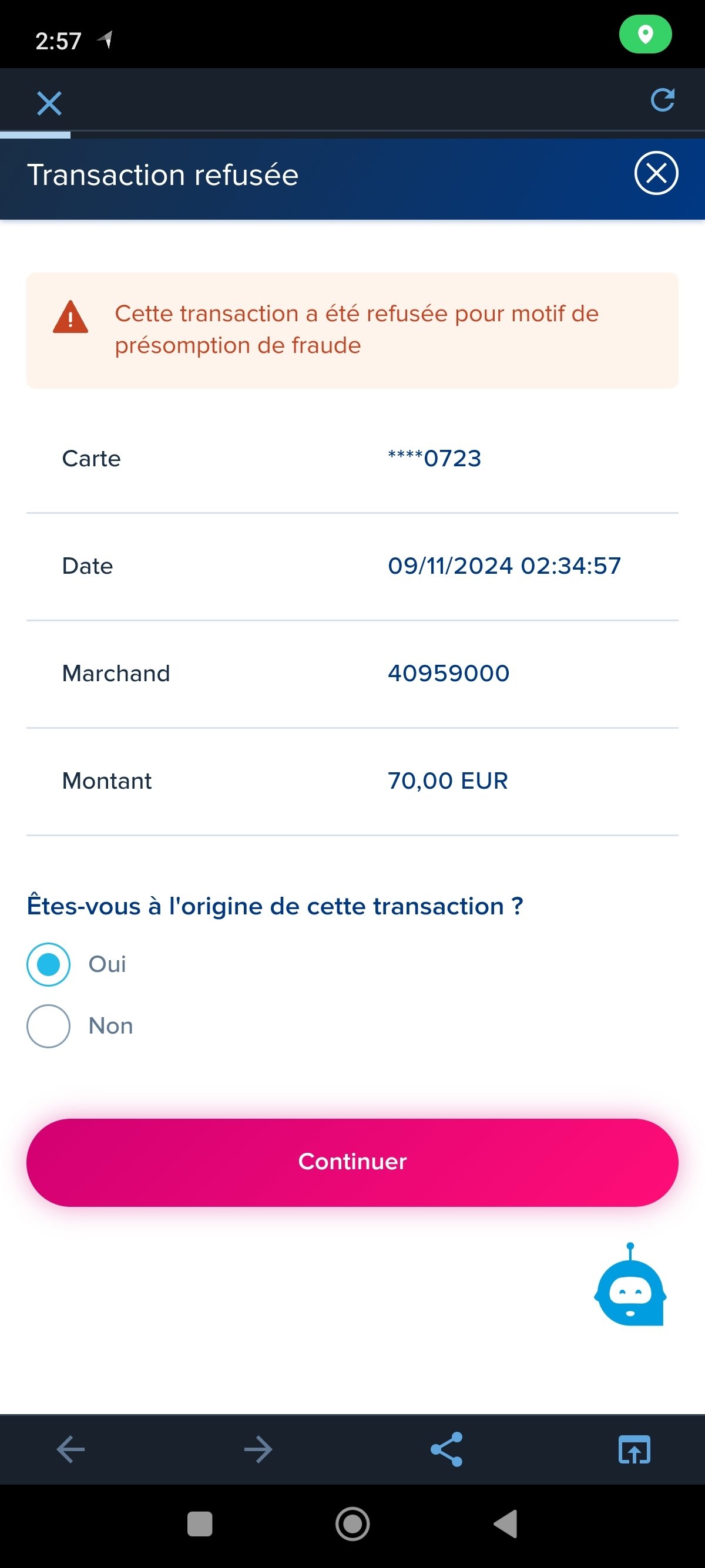Open recent apps with the square button
The width and height of the screenshot is (705, 1568).
pos(200,1524)
